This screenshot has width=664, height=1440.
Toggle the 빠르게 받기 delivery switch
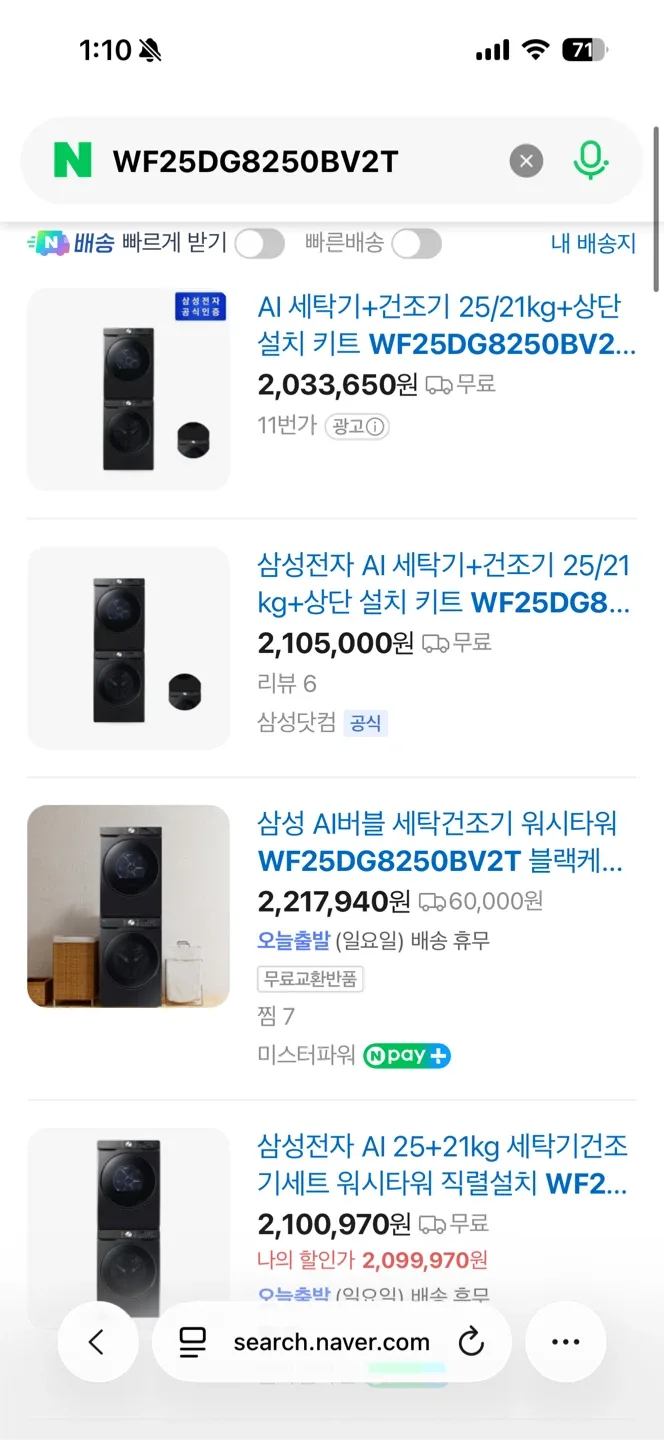point(259,243)
